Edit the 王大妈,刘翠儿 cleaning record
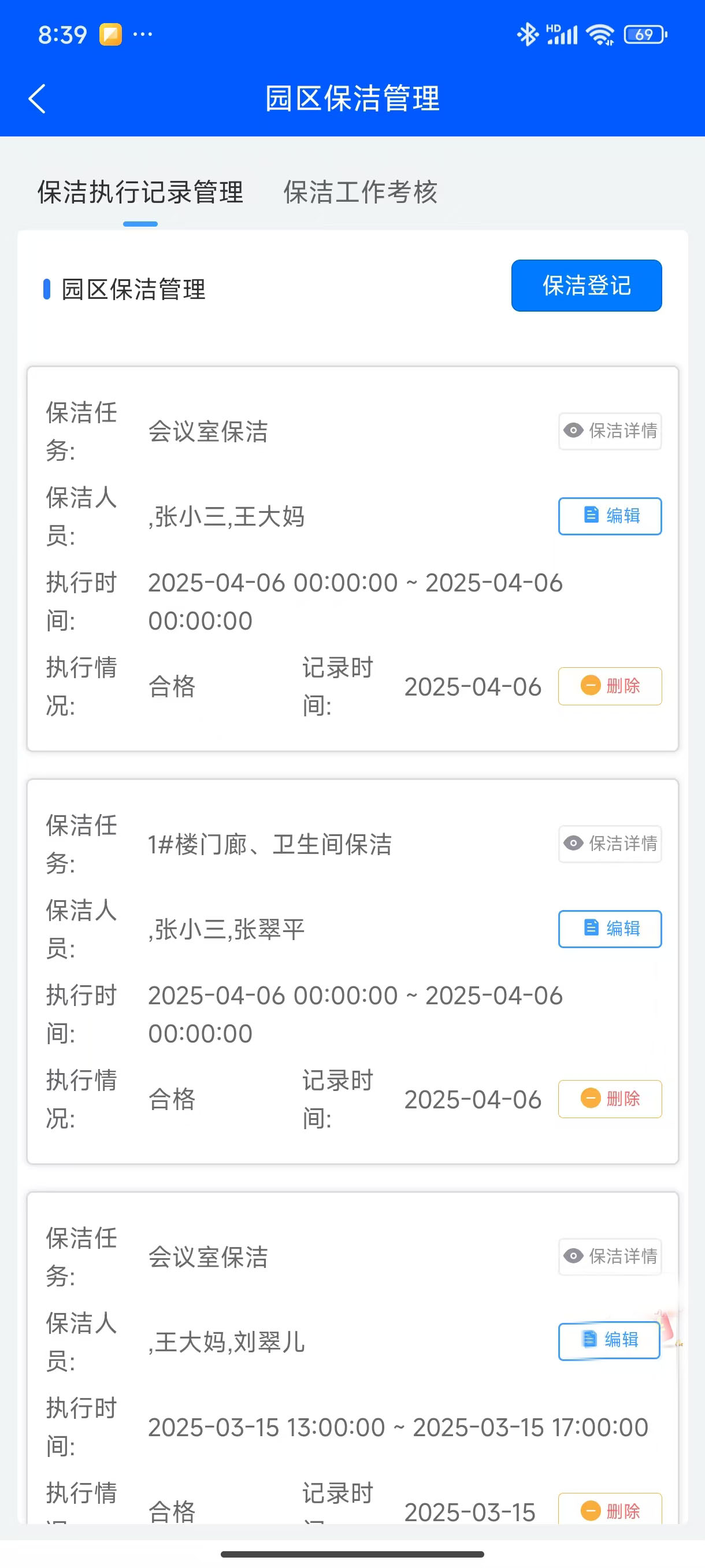Image resolution: width=705 pixels, height=1568 pixels. click(x=609, y=1340)
